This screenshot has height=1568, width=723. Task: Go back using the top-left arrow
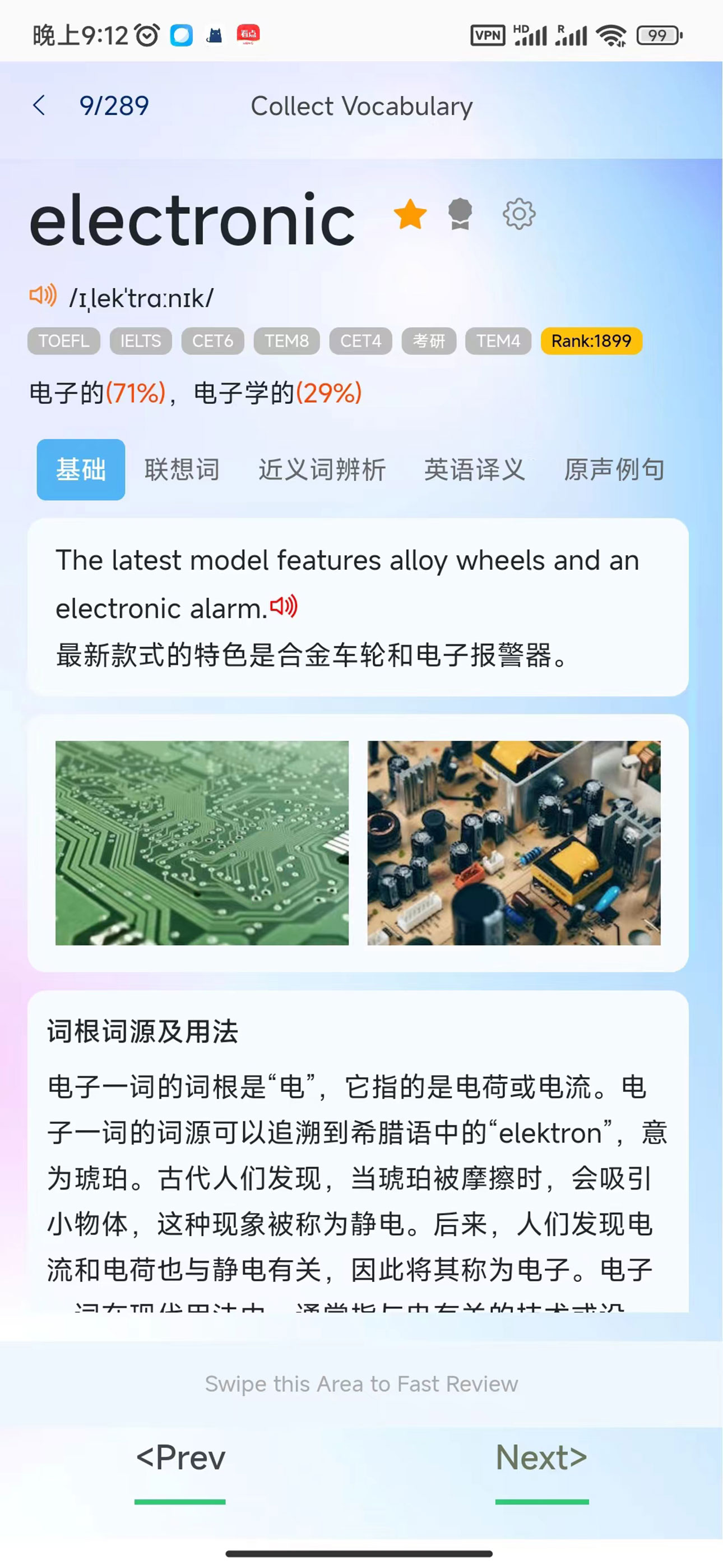click(39, 105)
